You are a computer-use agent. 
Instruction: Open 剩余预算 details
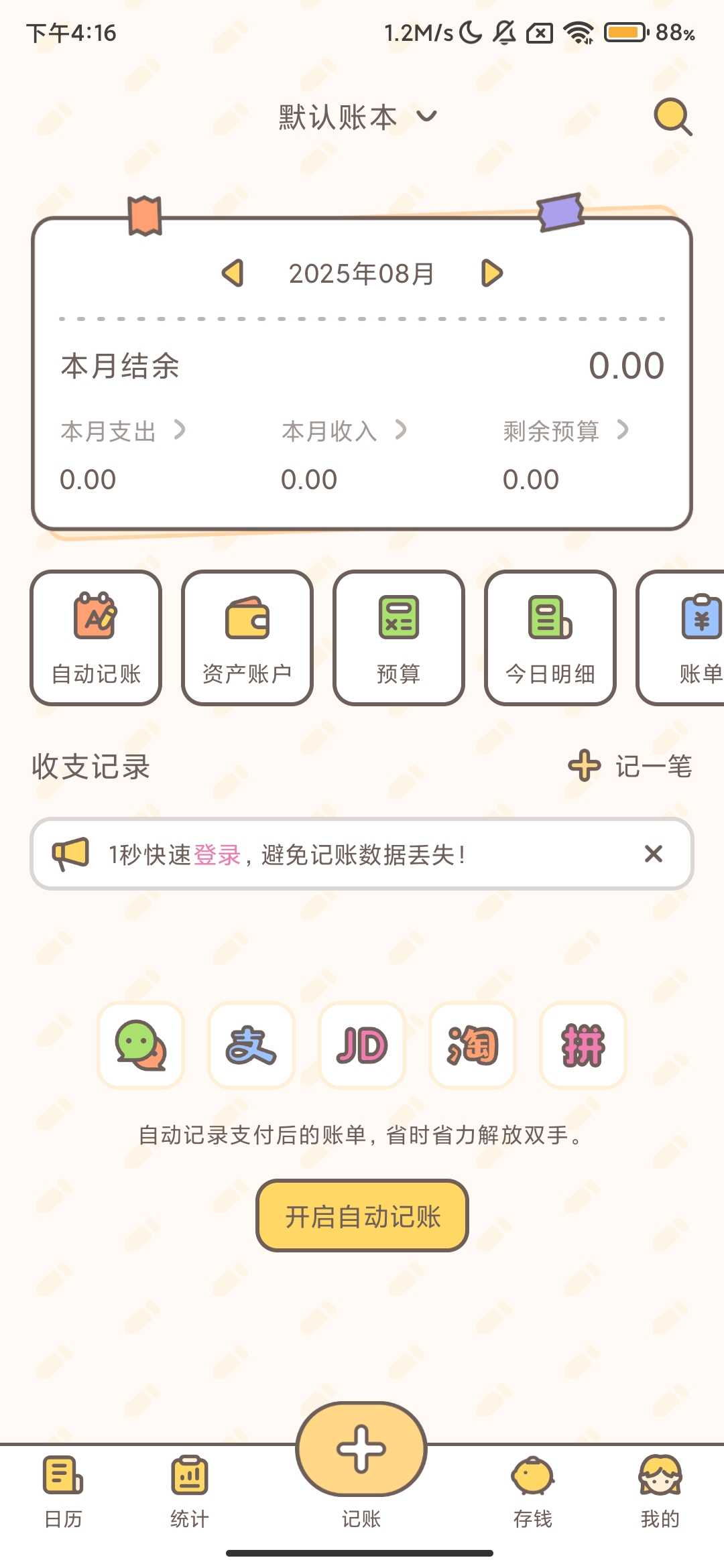[566, 431]
